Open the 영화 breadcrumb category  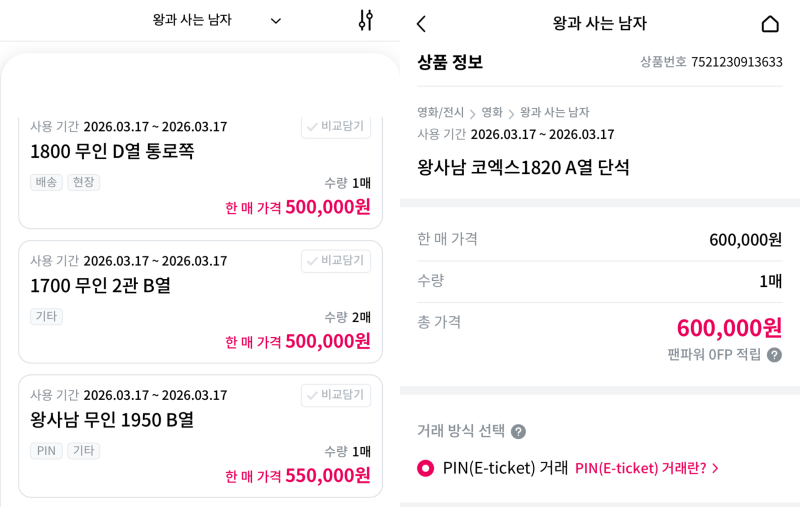pyautogui.click(x=492, y=112)
